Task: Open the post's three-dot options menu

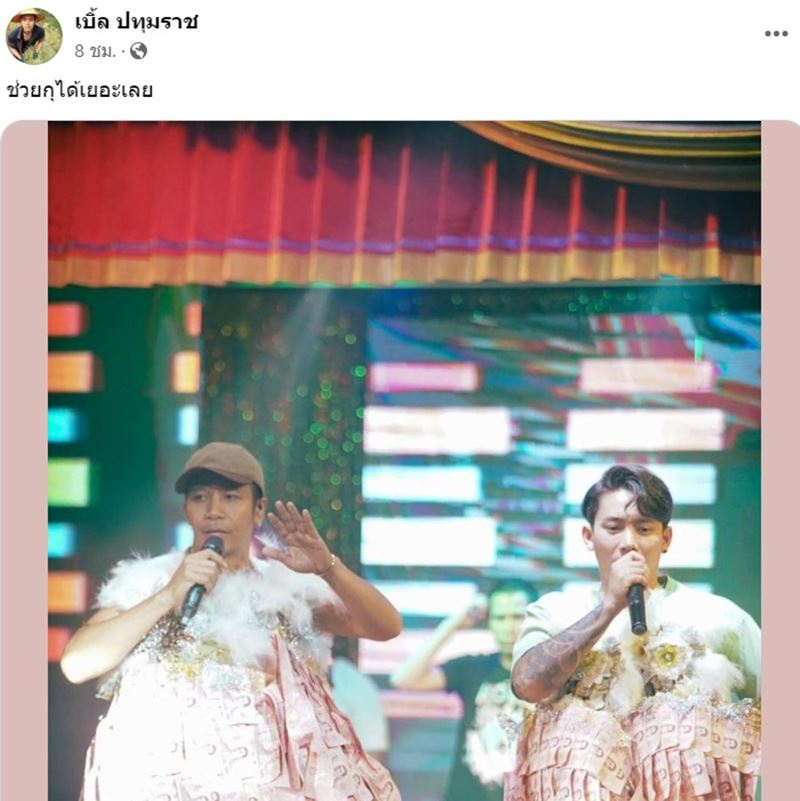Action: [776, 34]
